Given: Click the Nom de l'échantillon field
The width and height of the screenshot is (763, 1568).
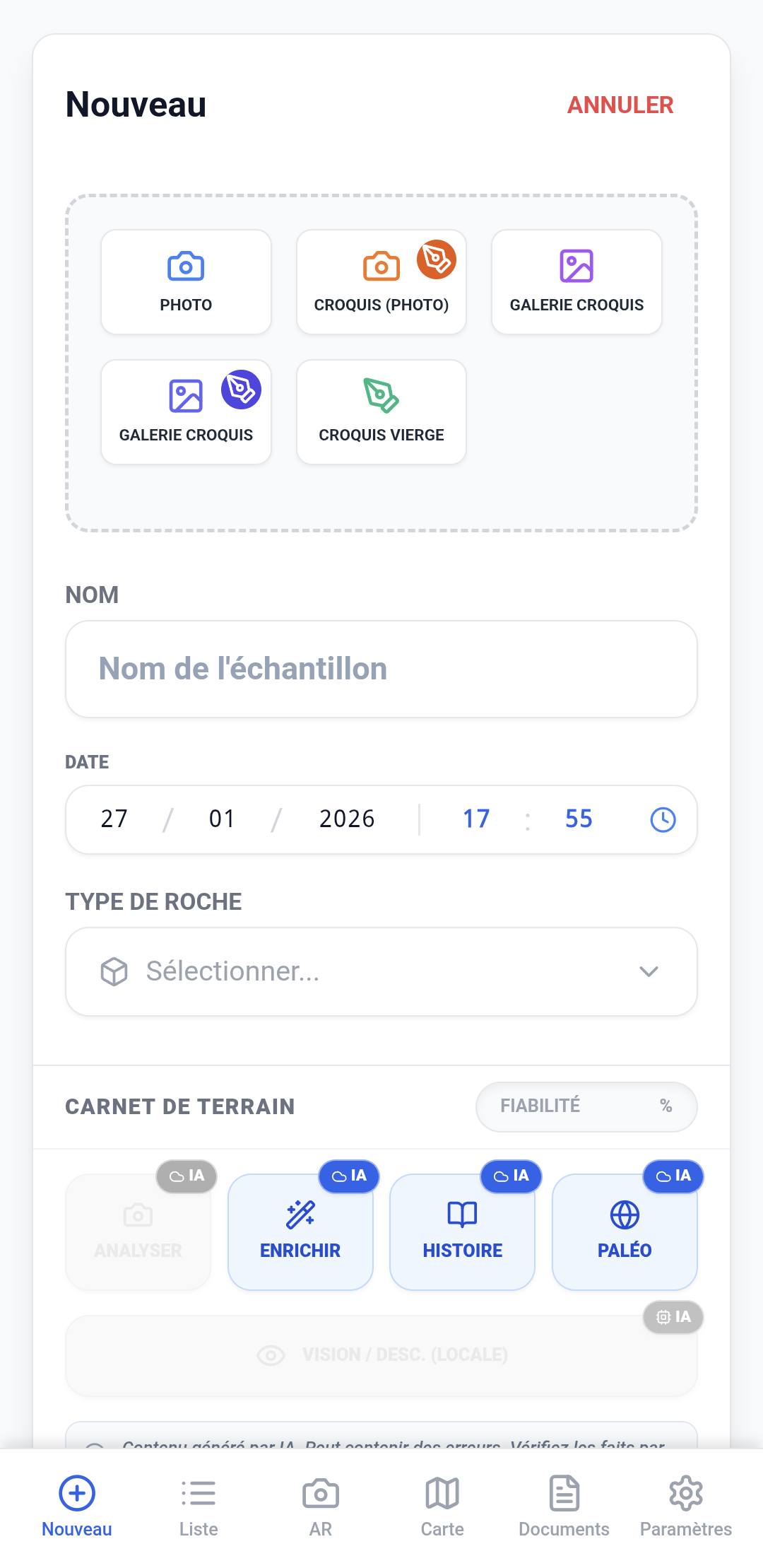Looking at the screenshot, I should click(381, 668).
